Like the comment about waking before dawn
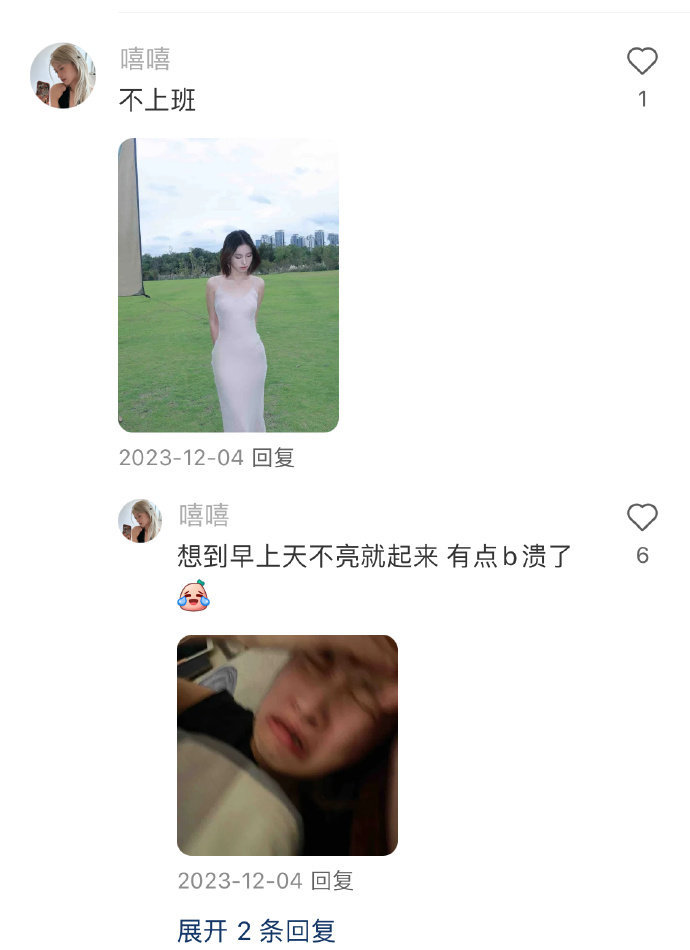The height and width of the screenshot is (950, 690). 642,518
